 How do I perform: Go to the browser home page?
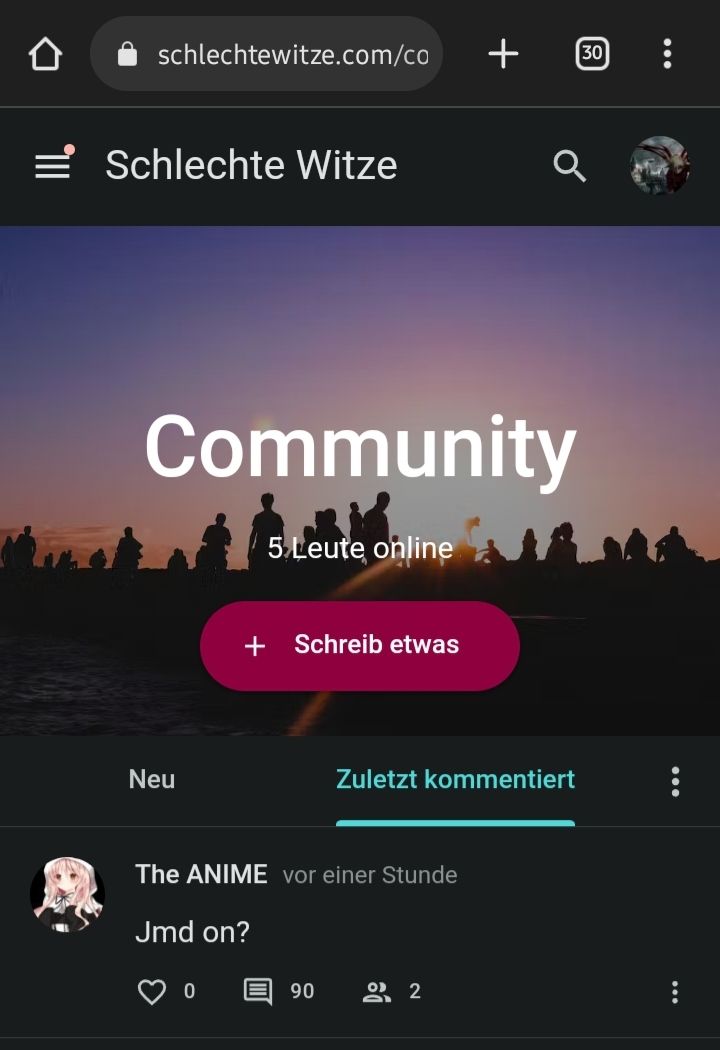coord(46,54)
